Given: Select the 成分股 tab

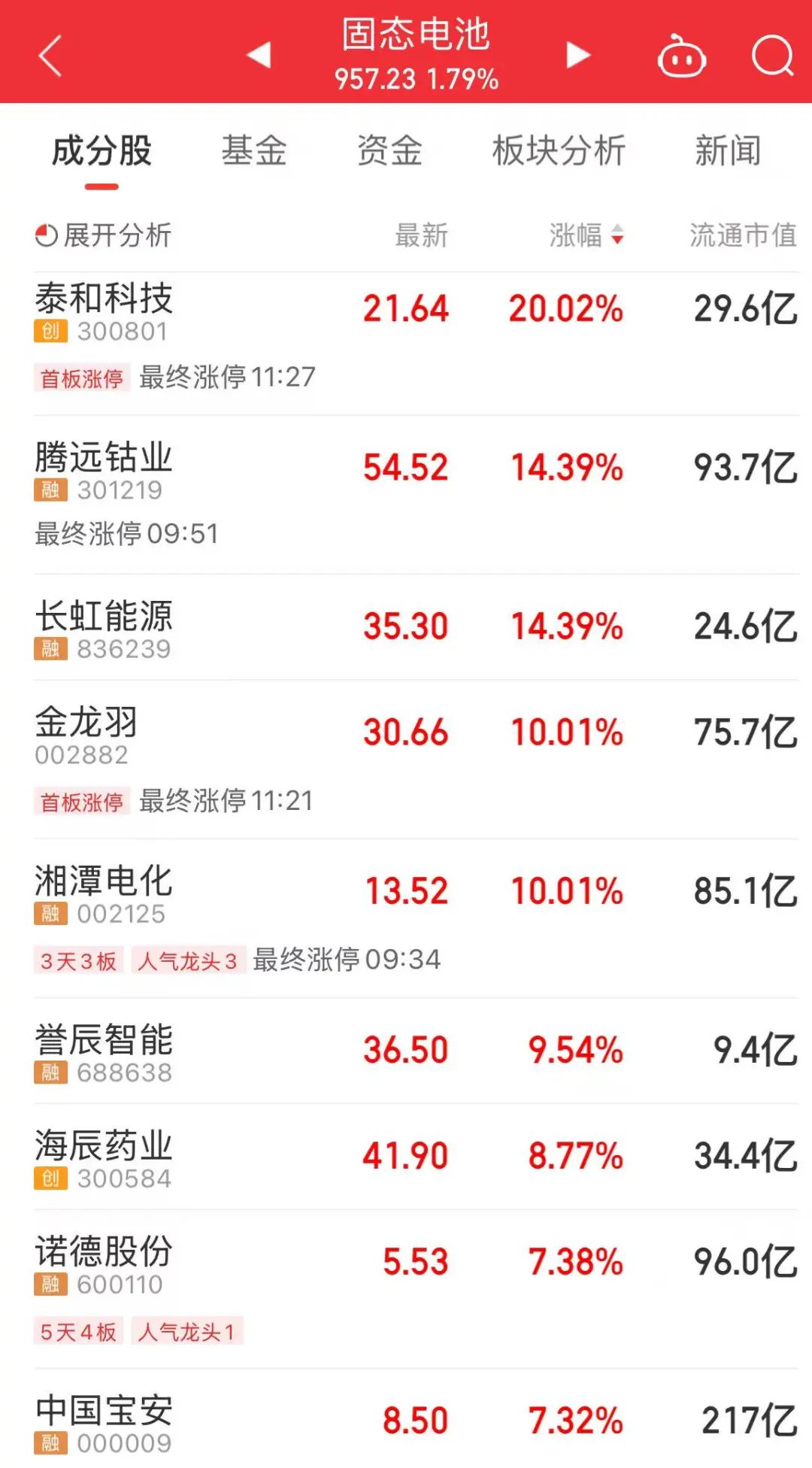Looking at the screenshot, I should 101,150.
